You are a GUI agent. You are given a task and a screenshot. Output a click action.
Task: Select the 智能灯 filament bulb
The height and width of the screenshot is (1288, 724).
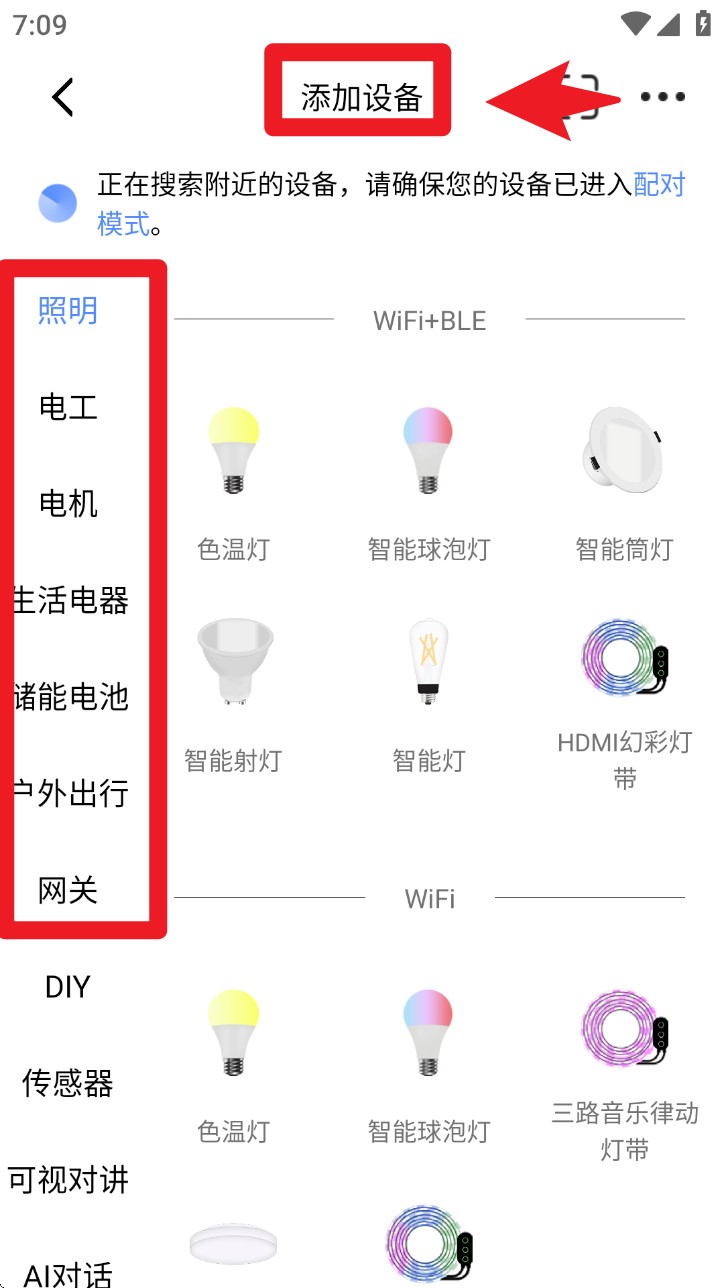pos(429,692)
